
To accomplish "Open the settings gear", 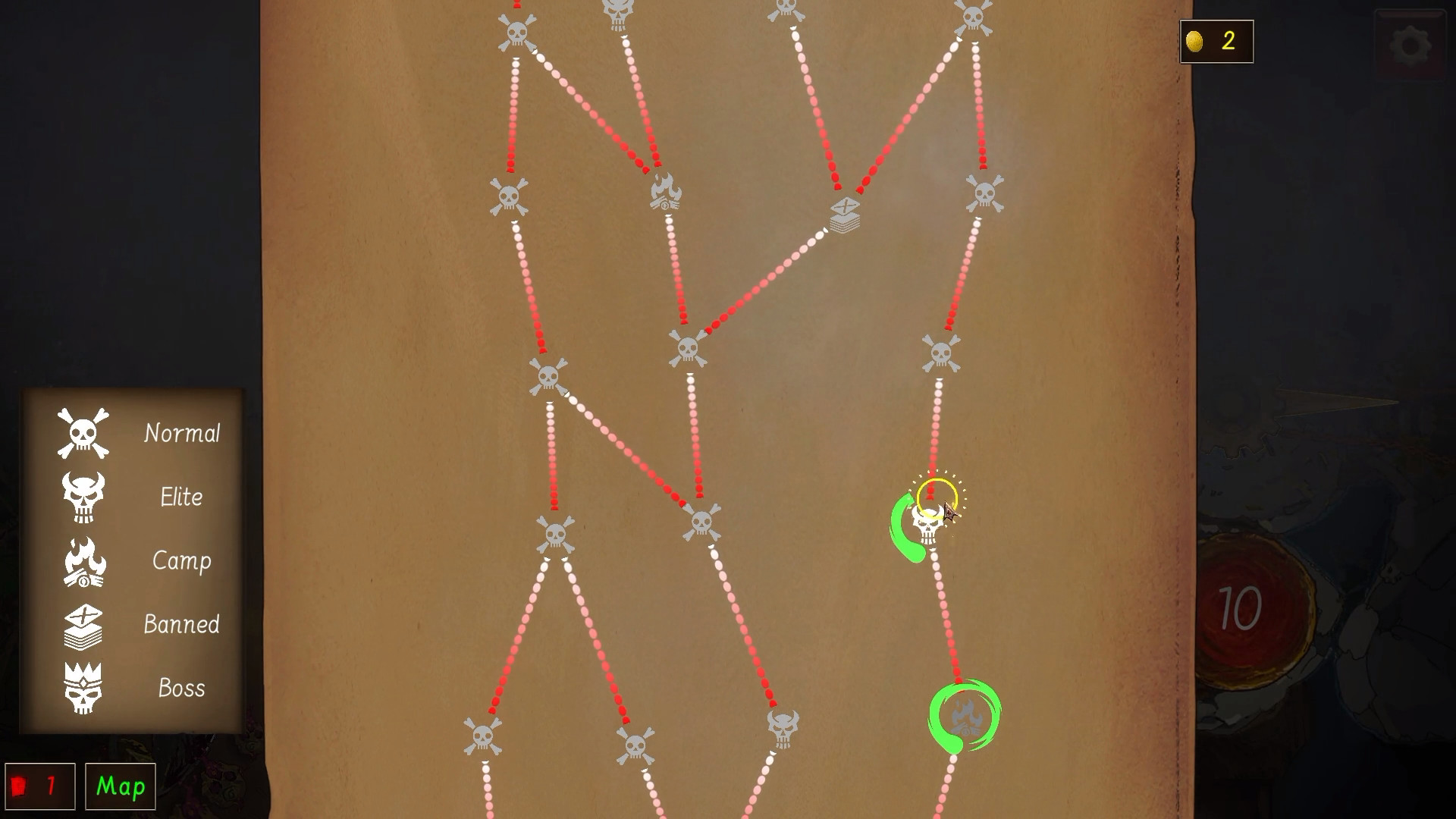I will click(1410, 45).
